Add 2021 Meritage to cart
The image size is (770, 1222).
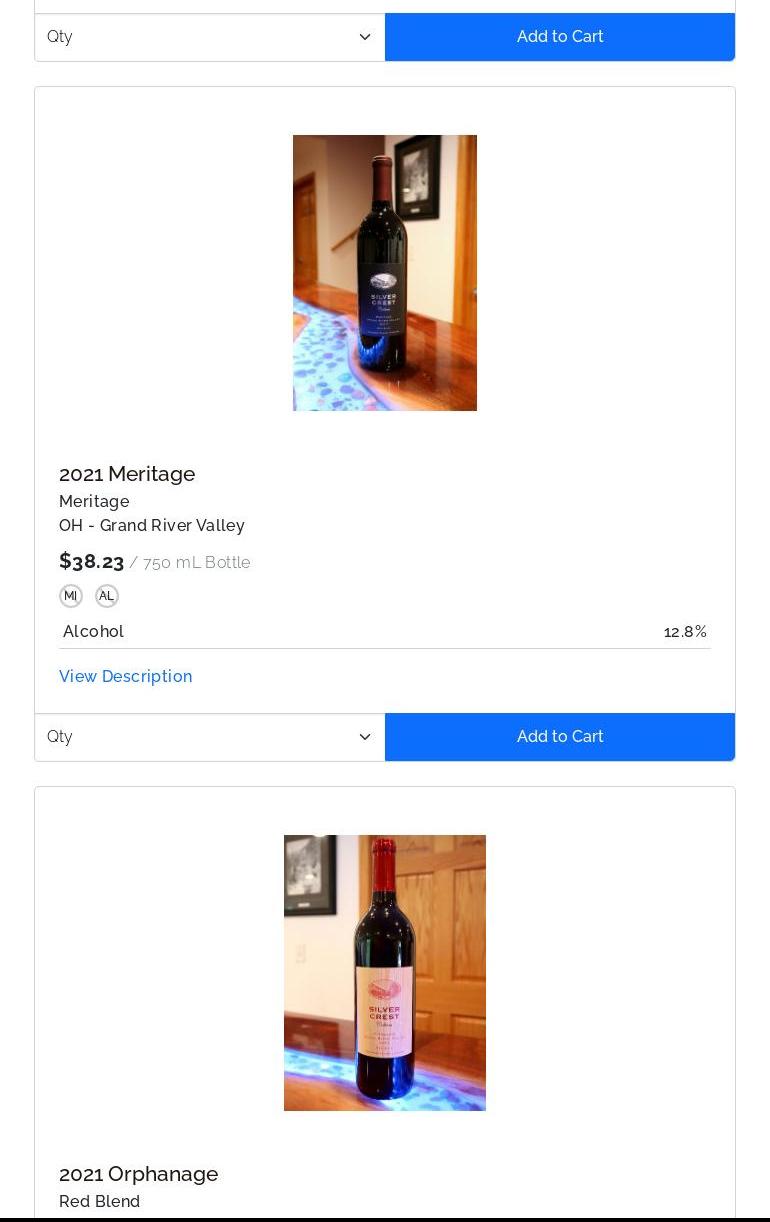click(560, 737)
